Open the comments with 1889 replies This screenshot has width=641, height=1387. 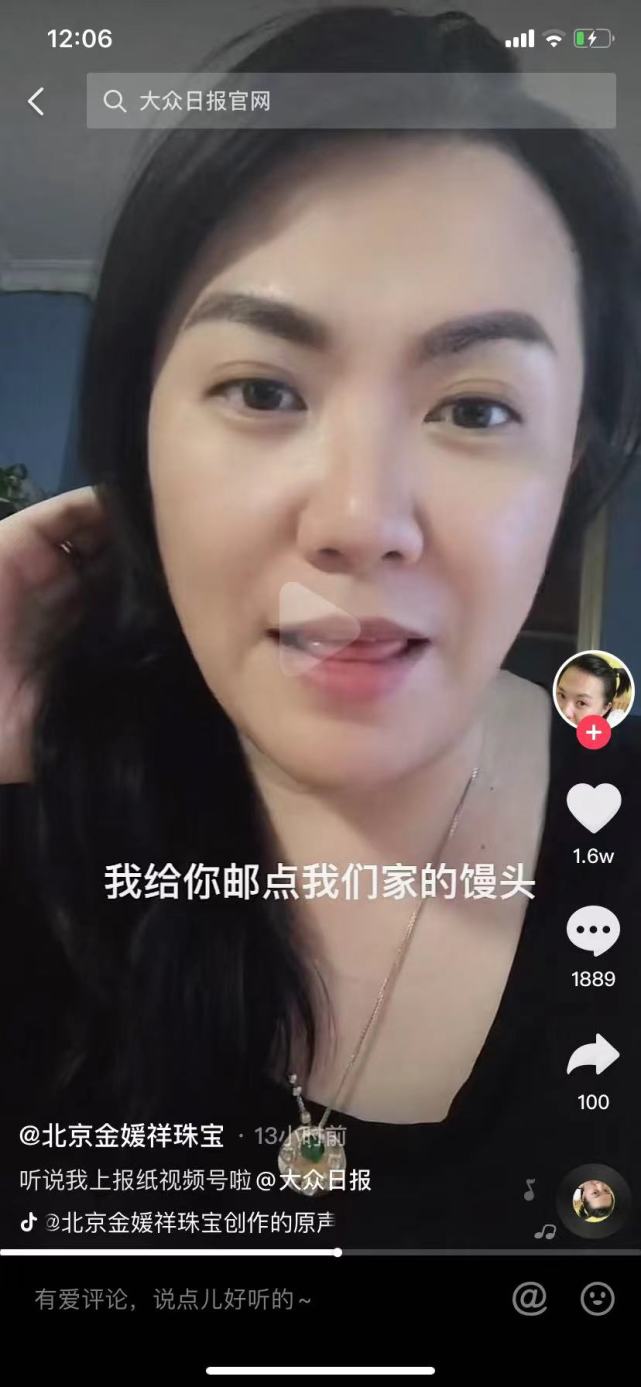(593, 932)
